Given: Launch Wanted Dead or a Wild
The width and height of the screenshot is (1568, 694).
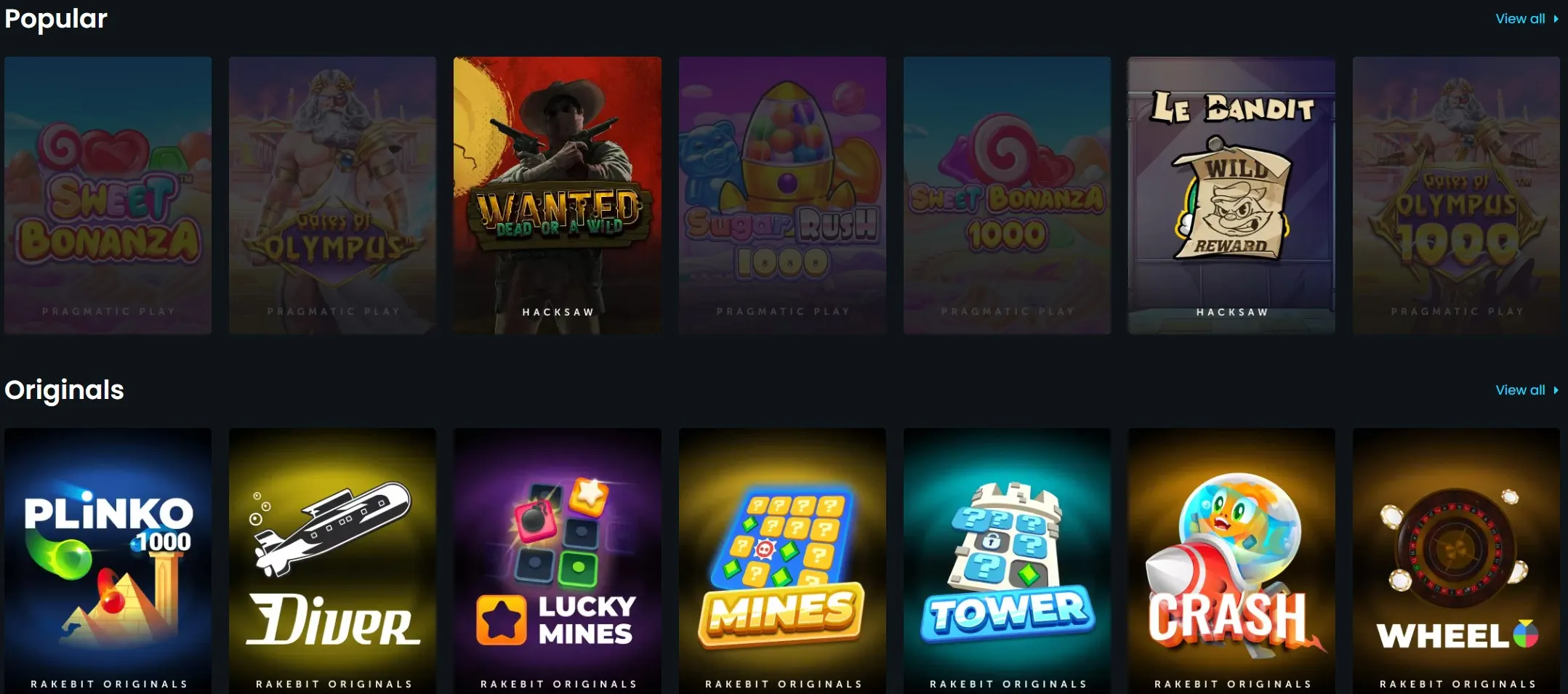Looking at the screenshot, I should [557, 195].
